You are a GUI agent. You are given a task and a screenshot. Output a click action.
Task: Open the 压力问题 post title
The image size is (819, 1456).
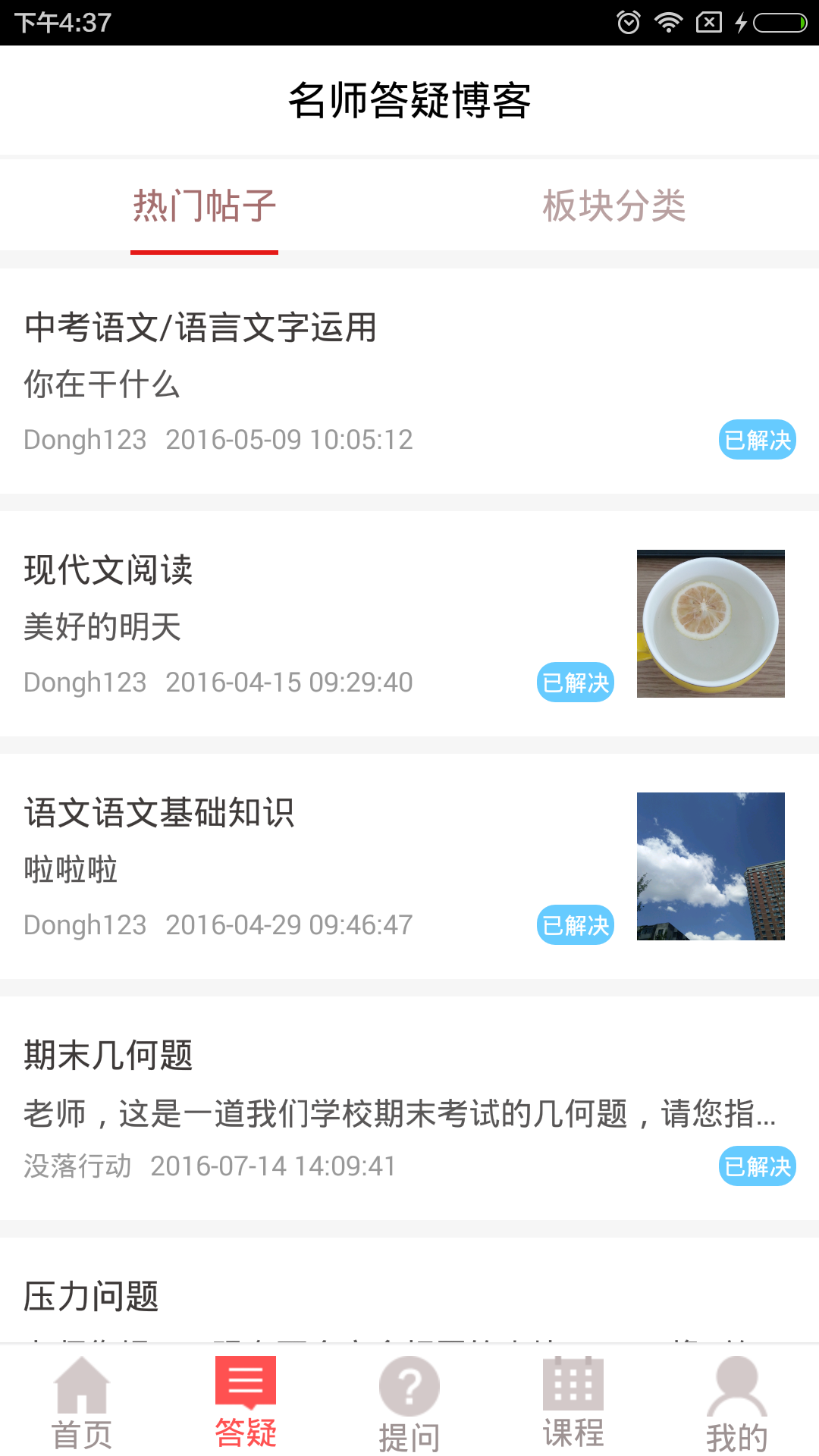(93, 1298)
